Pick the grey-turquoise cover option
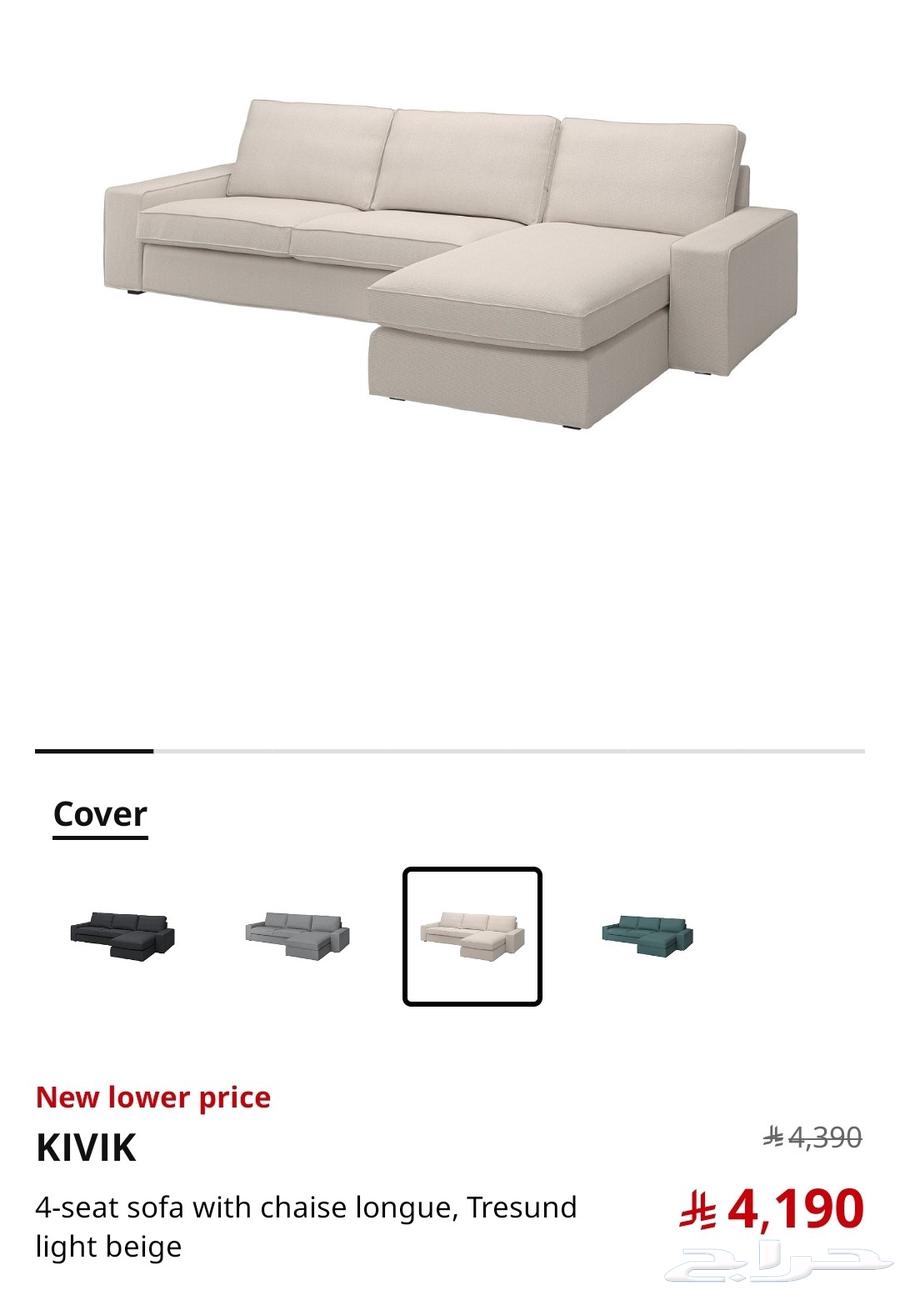 coord(647,936)
